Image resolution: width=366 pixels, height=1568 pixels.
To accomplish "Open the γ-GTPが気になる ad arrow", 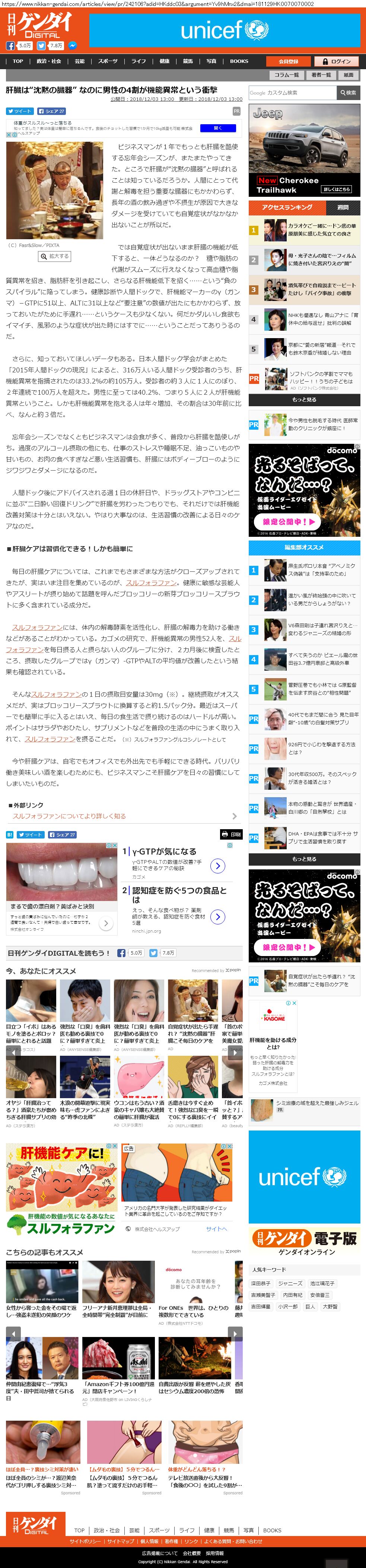I will click(x=217, y=866).
